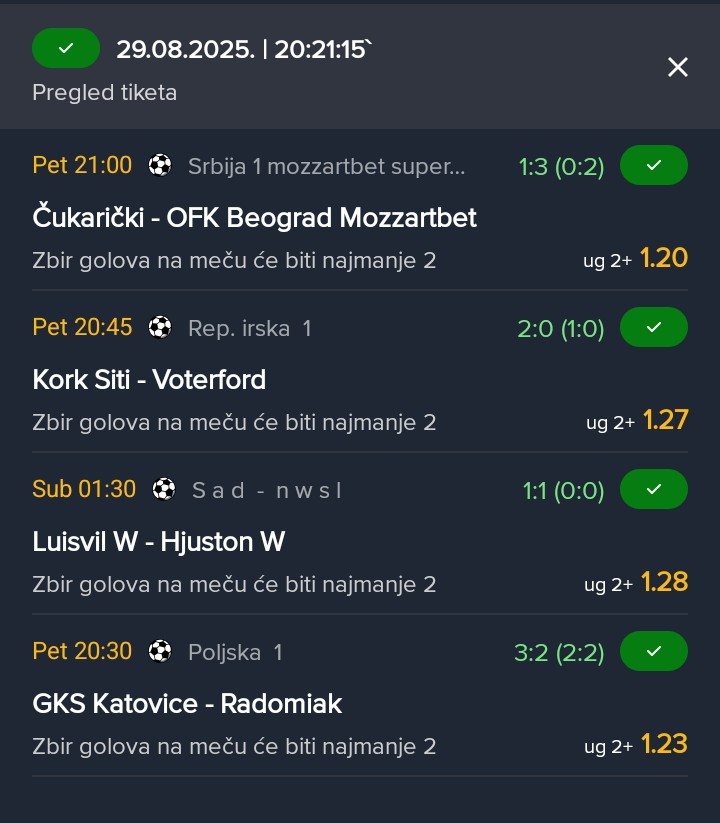
Task: Close the ticket overview
Action: 678,67
